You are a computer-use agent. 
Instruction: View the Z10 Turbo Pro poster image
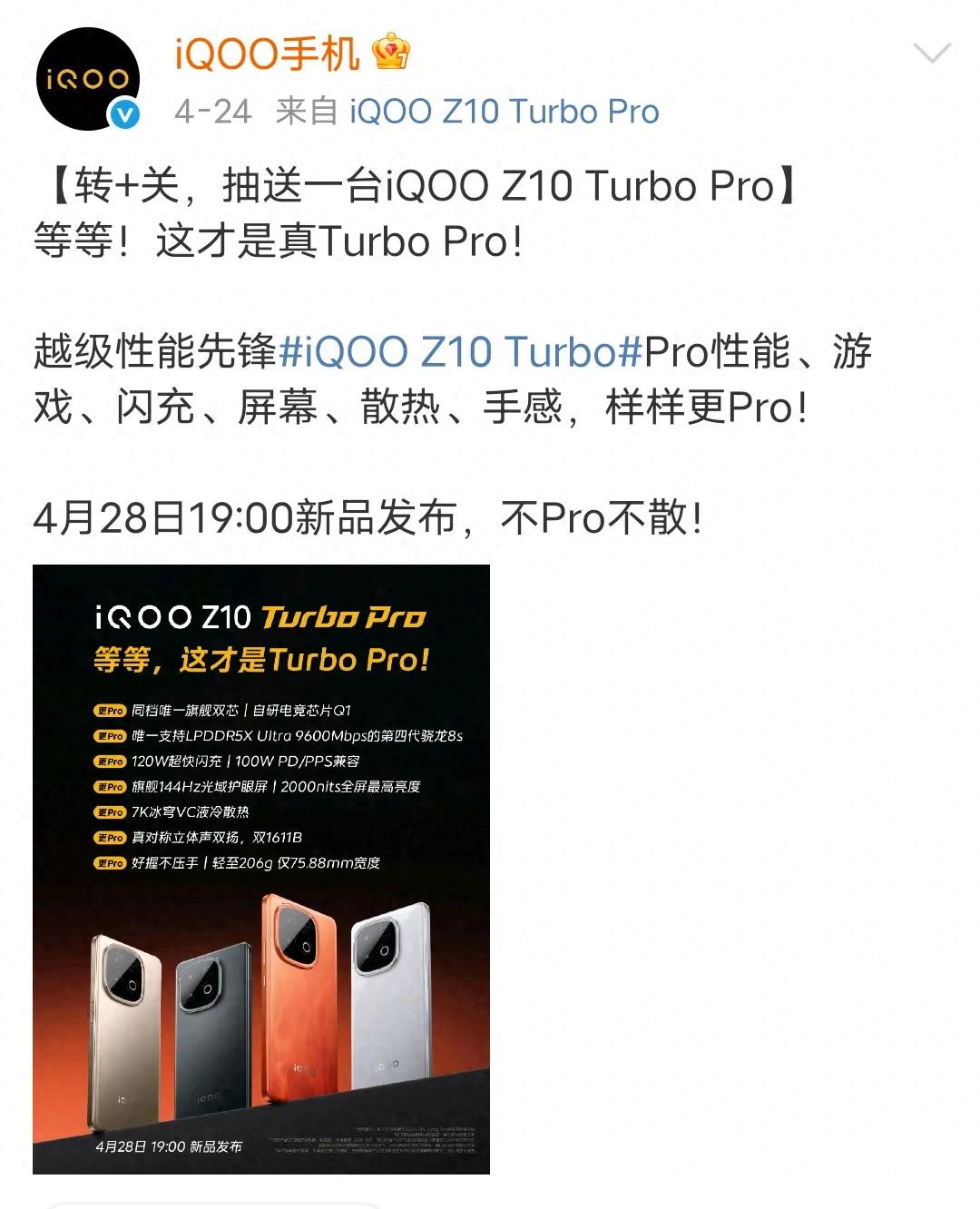pos(261,869)
